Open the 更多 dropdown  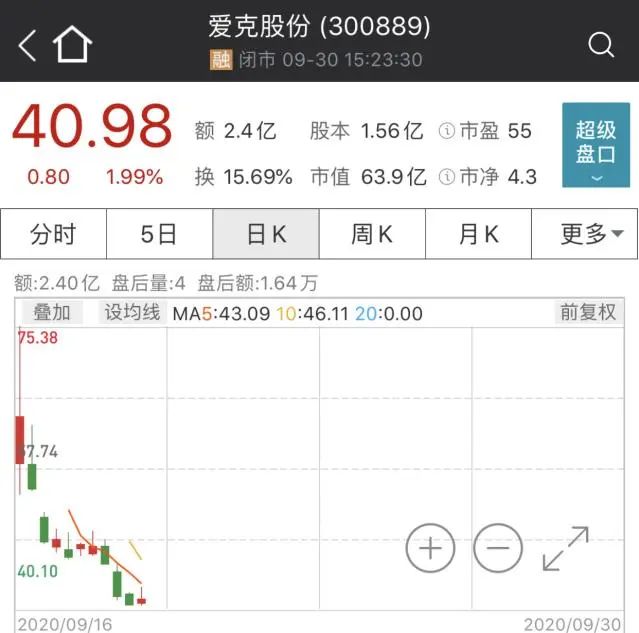pyautogui.click(x=584, y=234)
